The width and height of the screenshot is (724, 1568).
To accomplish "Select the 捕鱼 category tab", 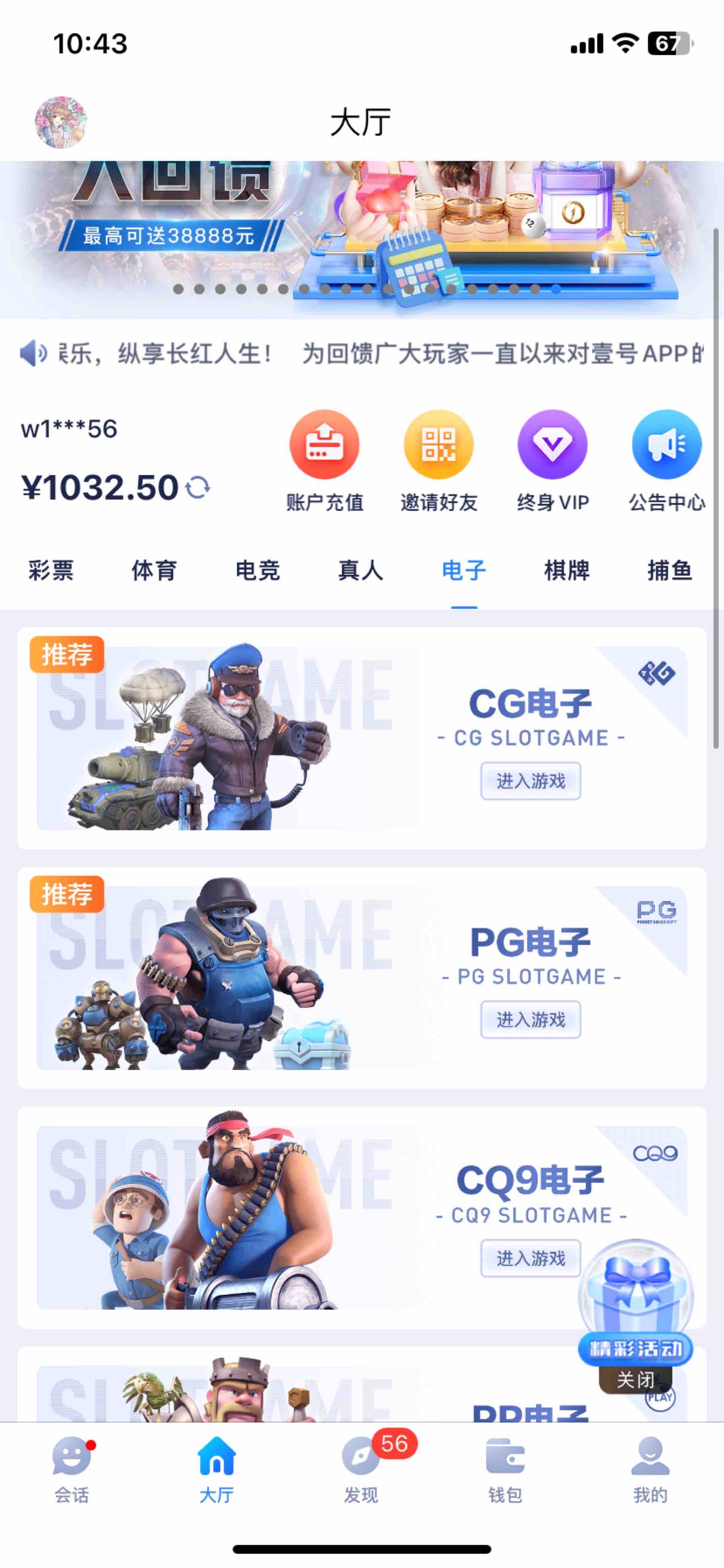I will pos(670,571).
